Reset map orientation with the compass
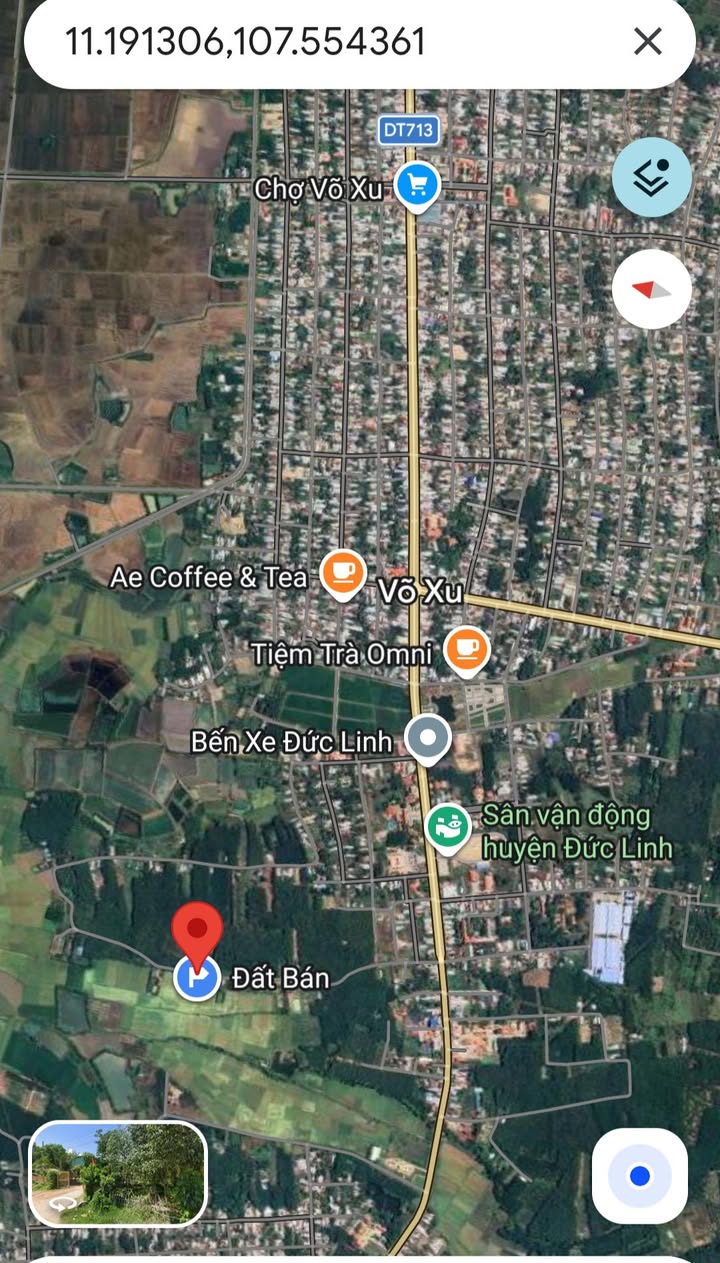Image resolution: width=720 pixels, height=1263 pixels. tap(652, 289)
